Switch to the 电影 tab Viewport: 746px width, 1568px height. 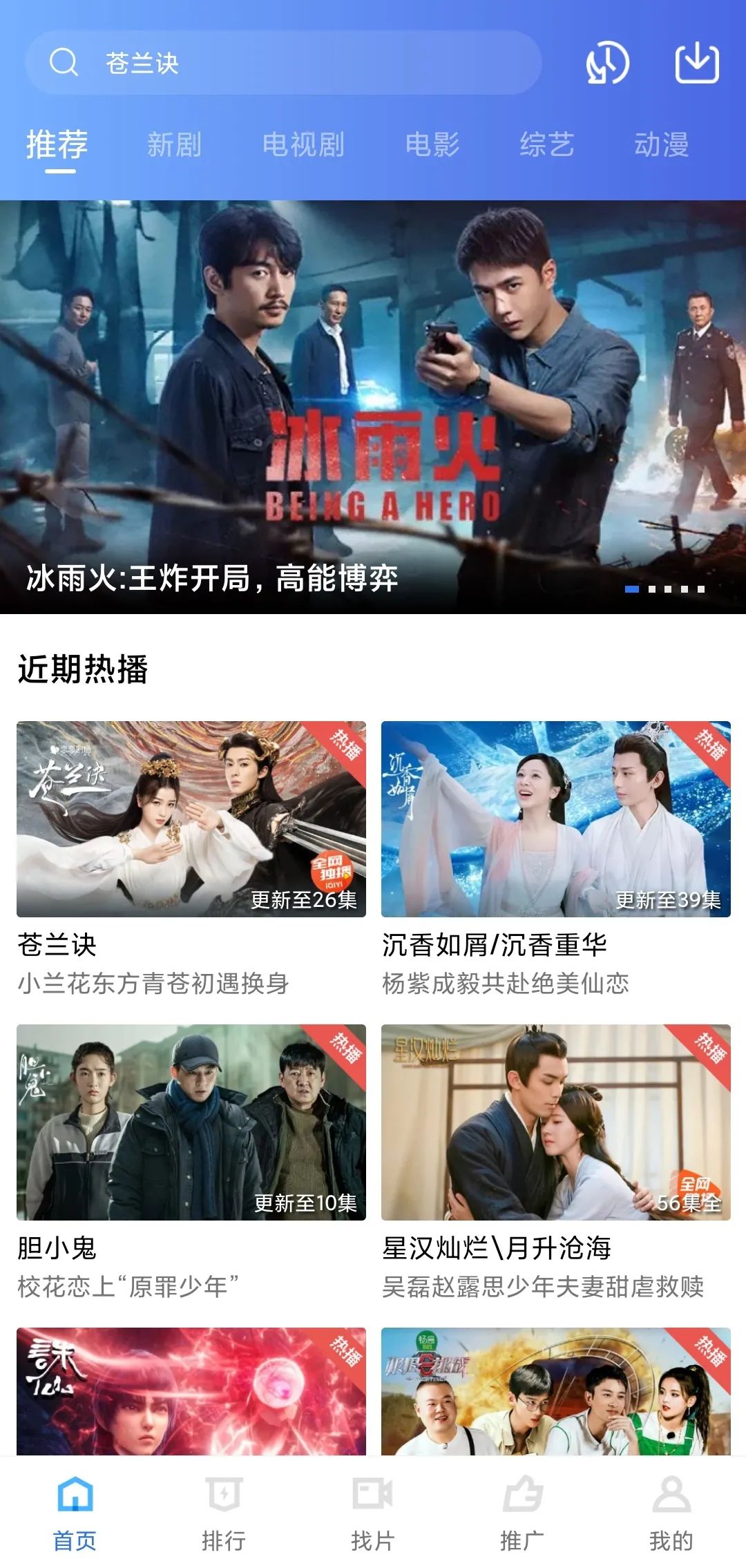coord(432,145)
